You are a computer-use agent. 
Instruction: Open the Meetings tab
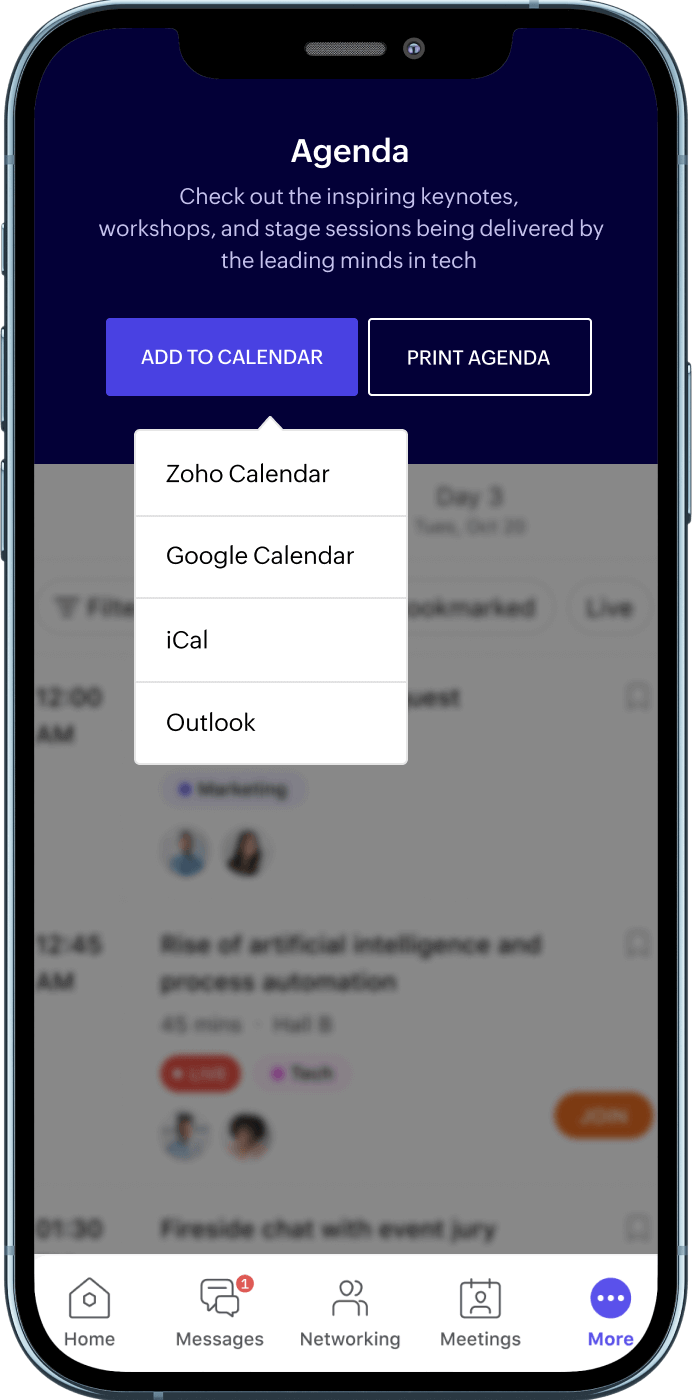click(480, 1311)
